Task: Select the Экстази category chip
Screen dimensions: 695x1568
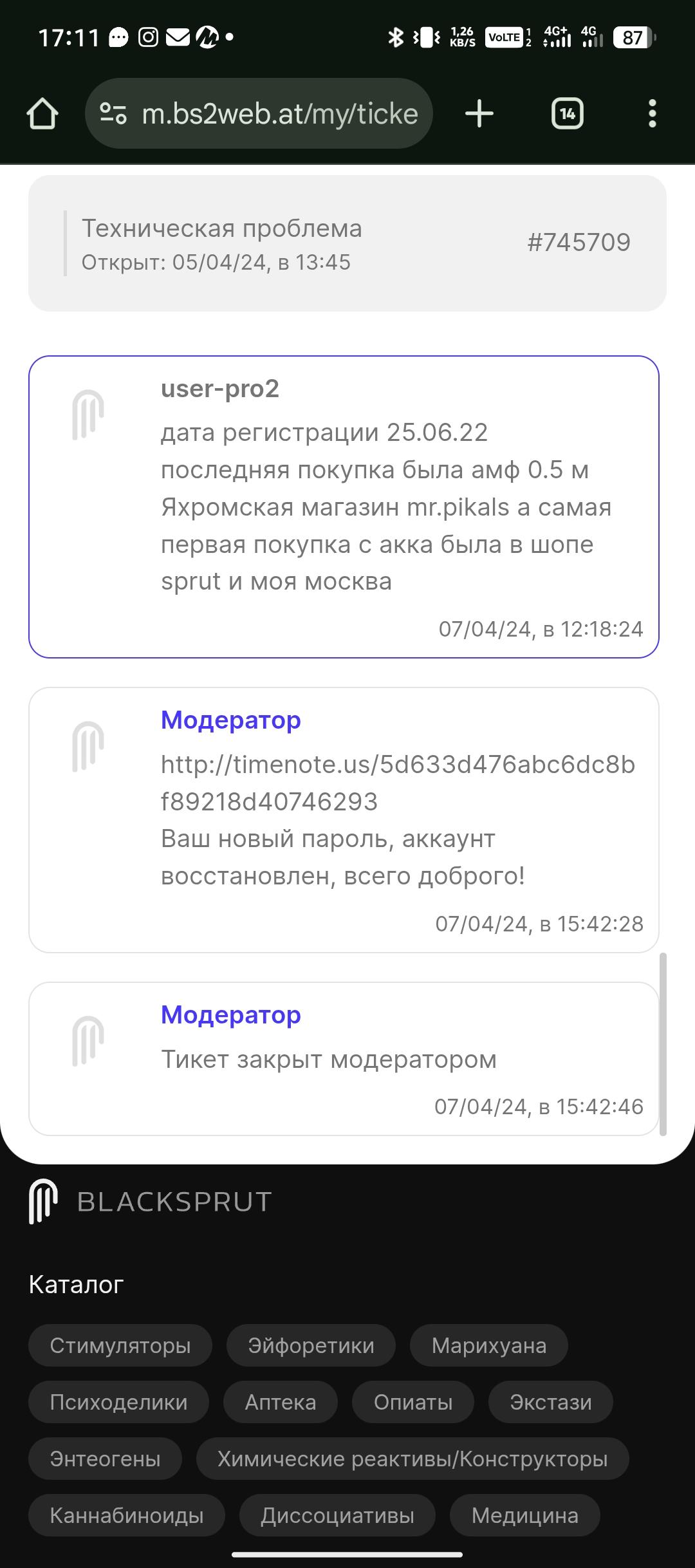Action: (x=551, y=1402)
